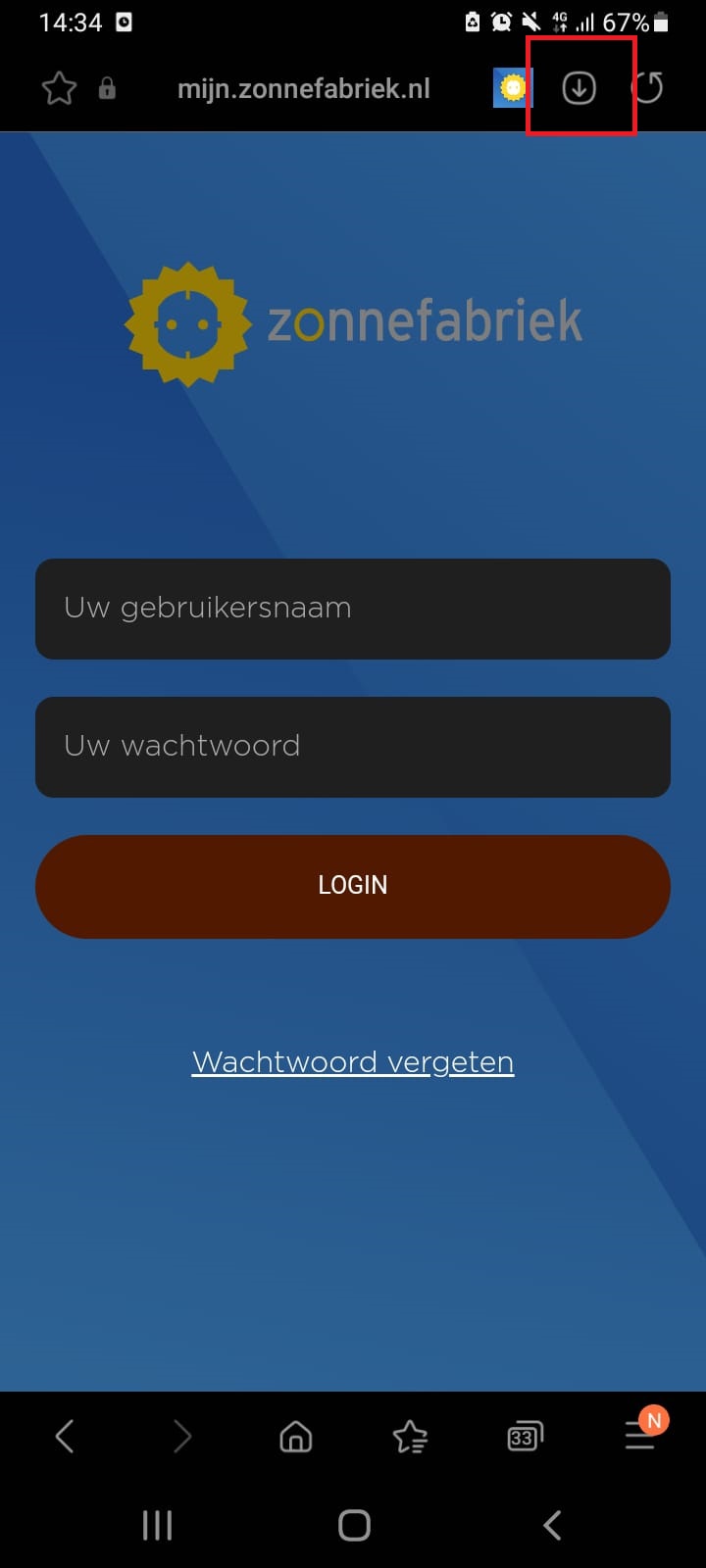The height and width of the screenshot is (1568, 706).
Task: Tap the zonnefabriek favicon in the address bar
Action: 511,87
